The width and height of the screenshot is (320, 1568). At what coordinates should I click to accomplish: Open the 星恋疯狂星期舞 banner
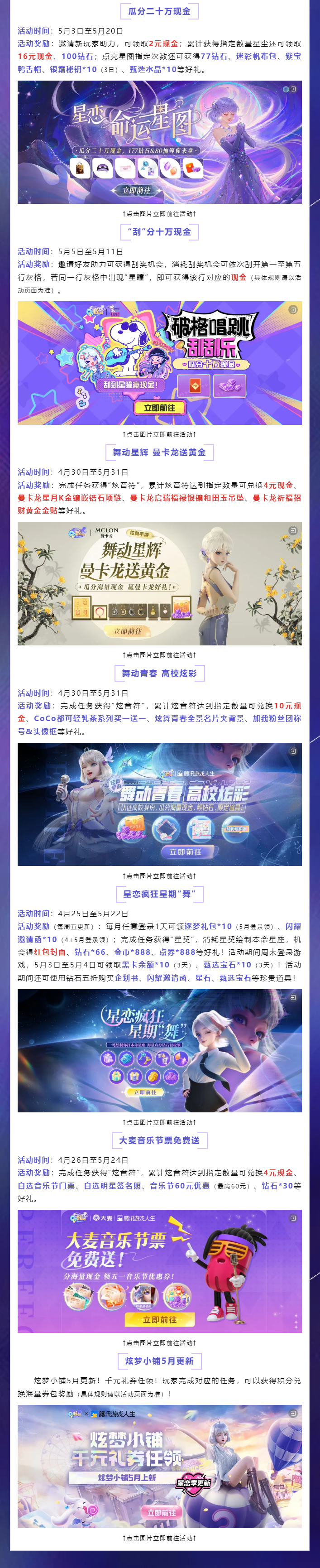(159, 1050)
